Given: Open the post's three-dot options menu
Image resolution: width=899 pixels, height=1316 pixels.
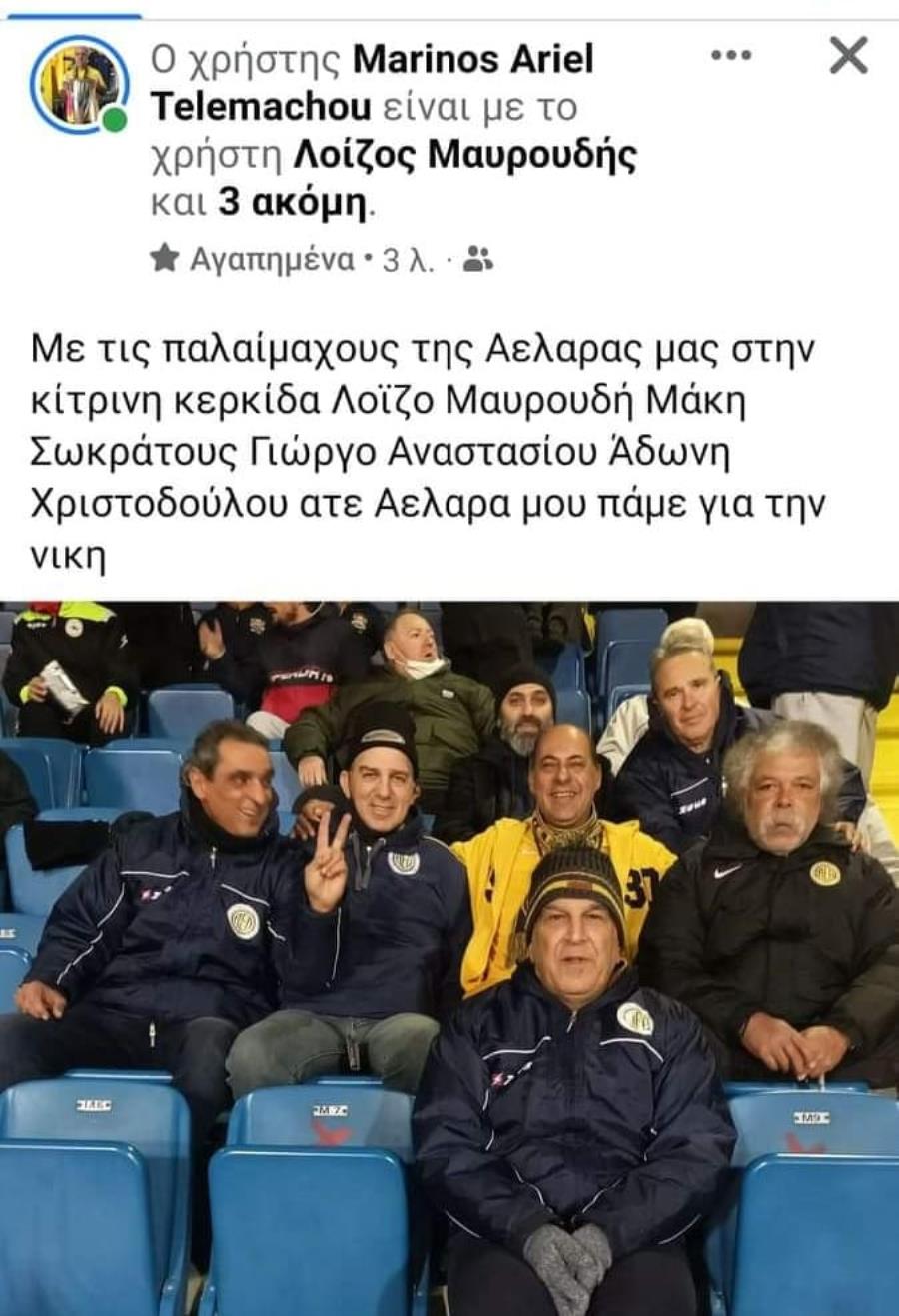Looking at the screenshot, I should [x=731, y=56].
